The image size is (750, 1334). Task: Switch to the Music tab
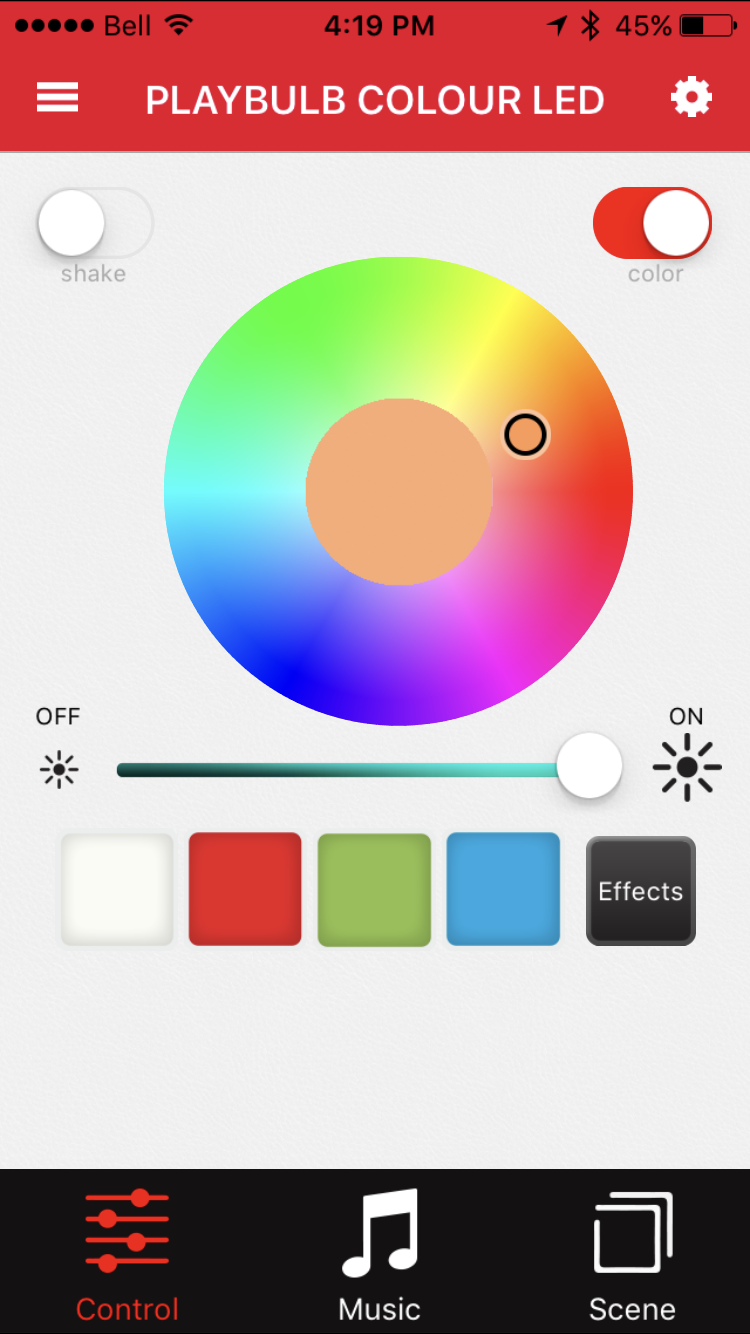click(x=379, y=1254)
